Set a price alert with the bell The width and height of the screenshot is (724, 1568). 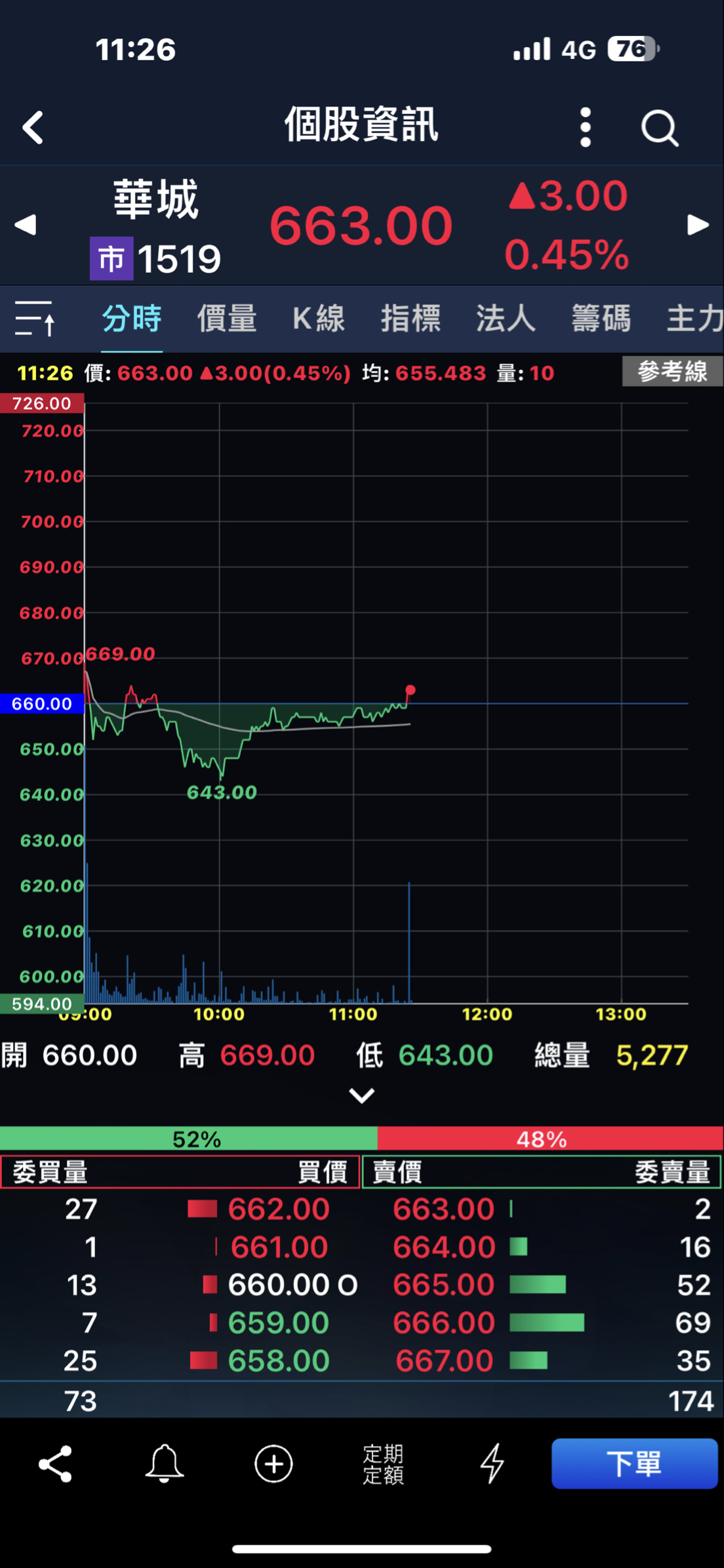[165, 1464]
